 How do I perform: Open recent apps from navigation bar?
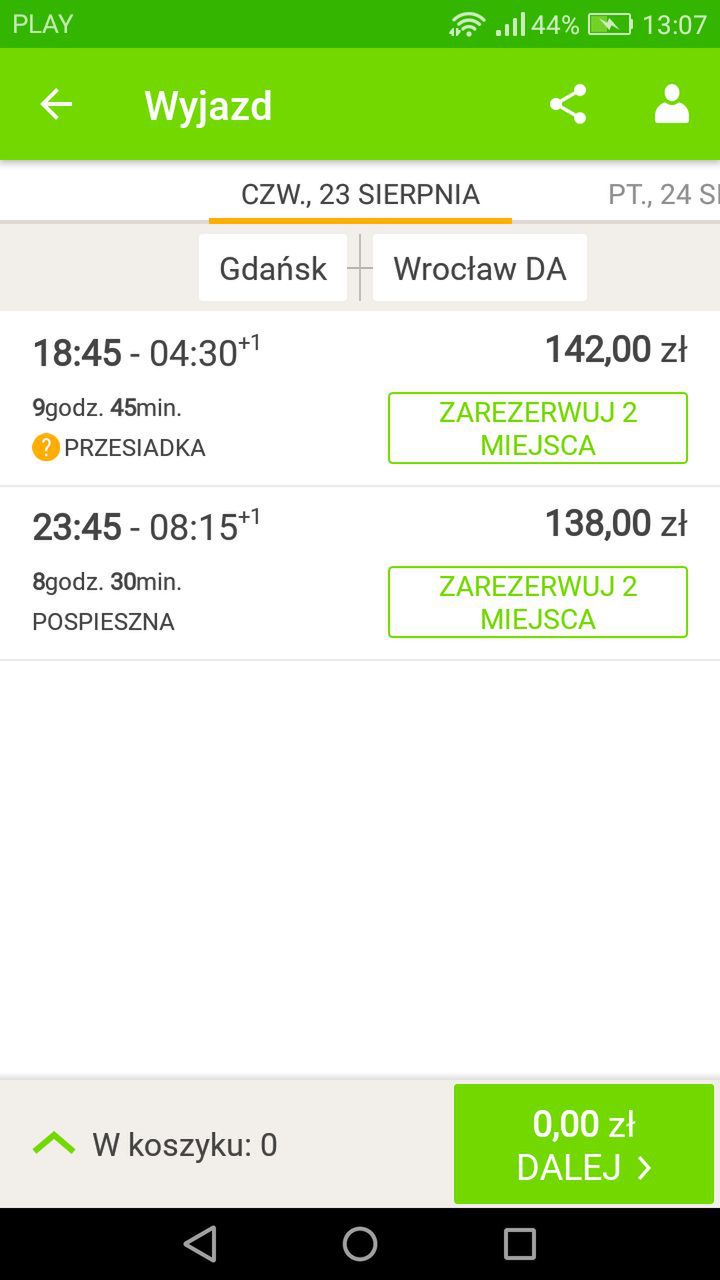click(x=520, y=1244)
